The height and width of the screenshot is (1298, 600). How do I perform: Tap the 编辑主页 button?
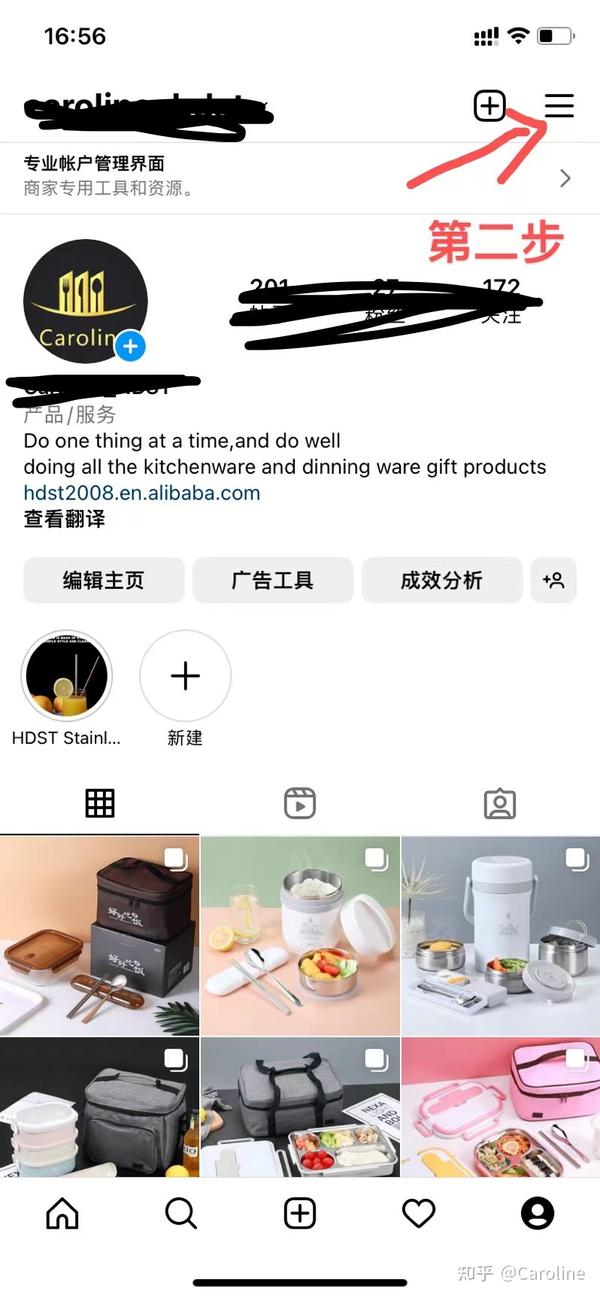[103, 580]
